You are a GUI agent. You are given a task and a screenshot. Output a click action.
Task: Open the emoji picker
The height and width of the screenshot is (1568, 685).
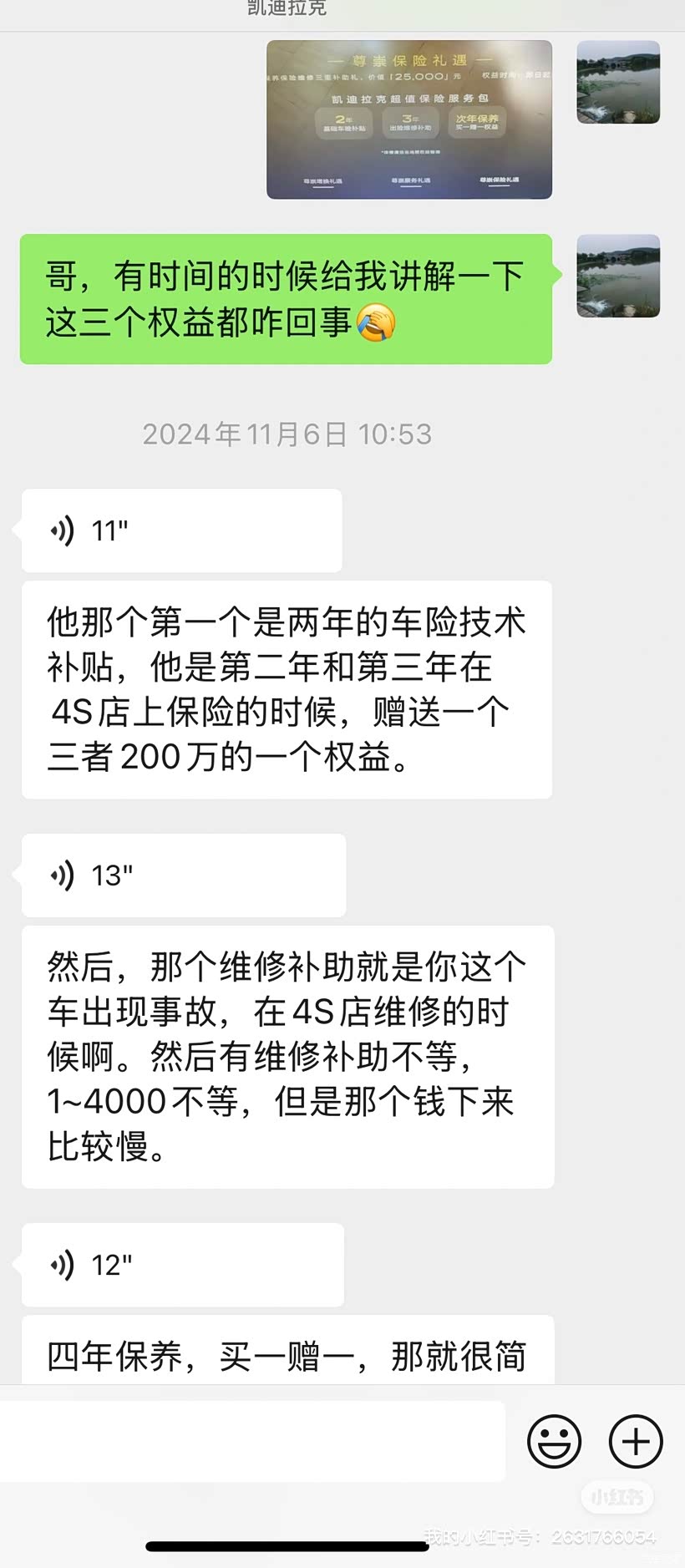[x=554, y=1441]
